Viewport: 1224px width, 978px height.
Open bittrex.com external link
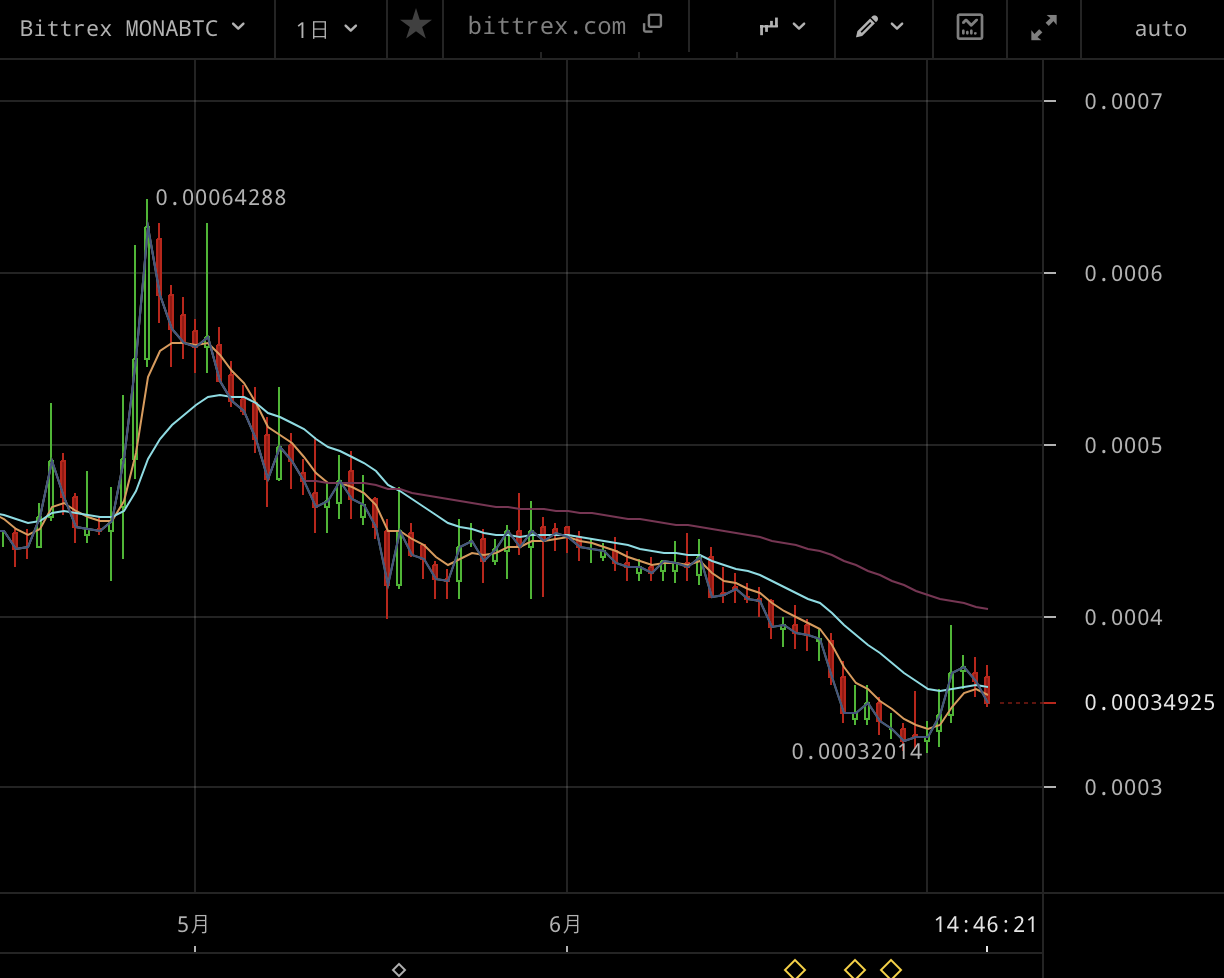coord(564,26)
